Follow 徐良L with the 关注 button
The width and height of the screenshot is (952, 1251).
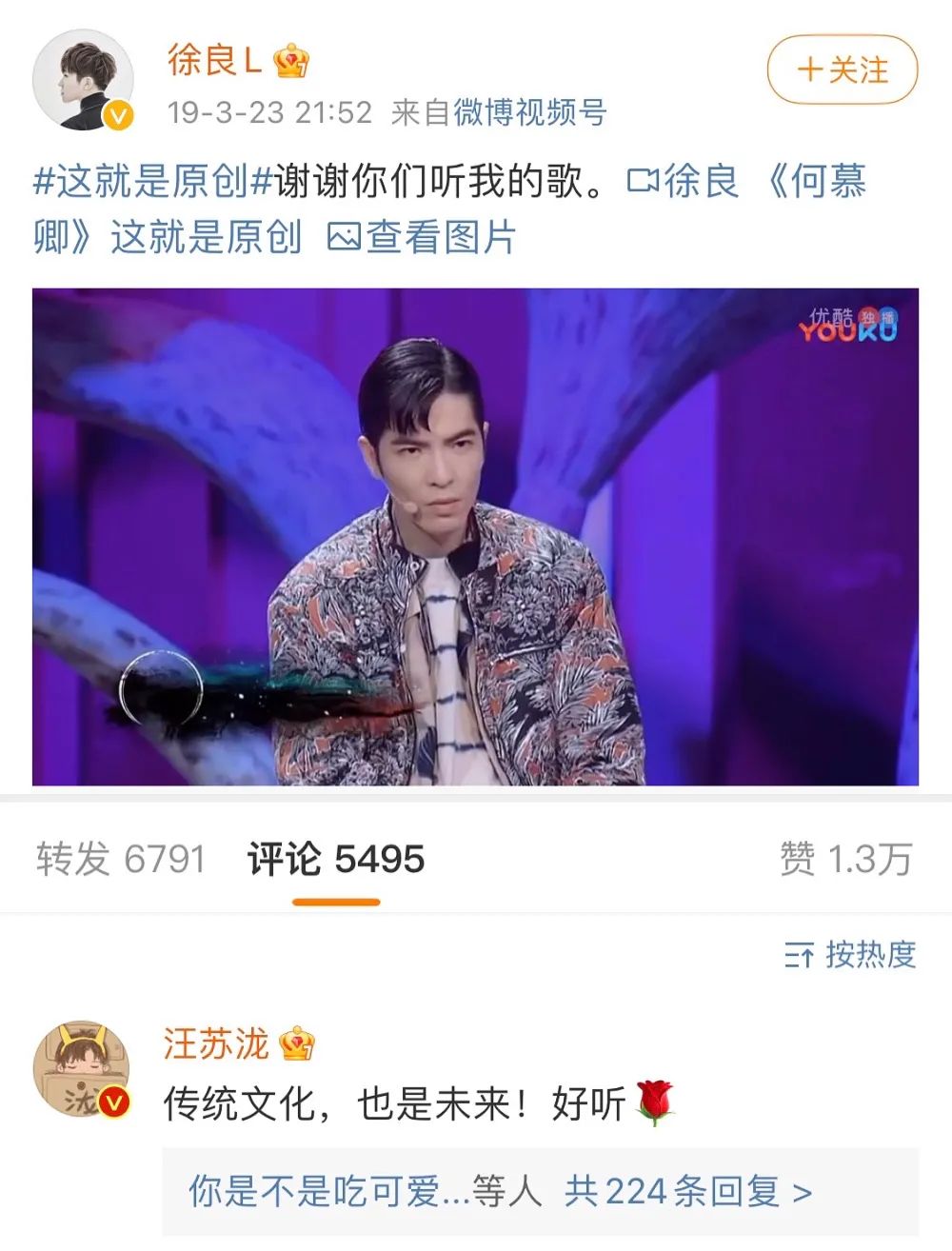click(842, 69)
